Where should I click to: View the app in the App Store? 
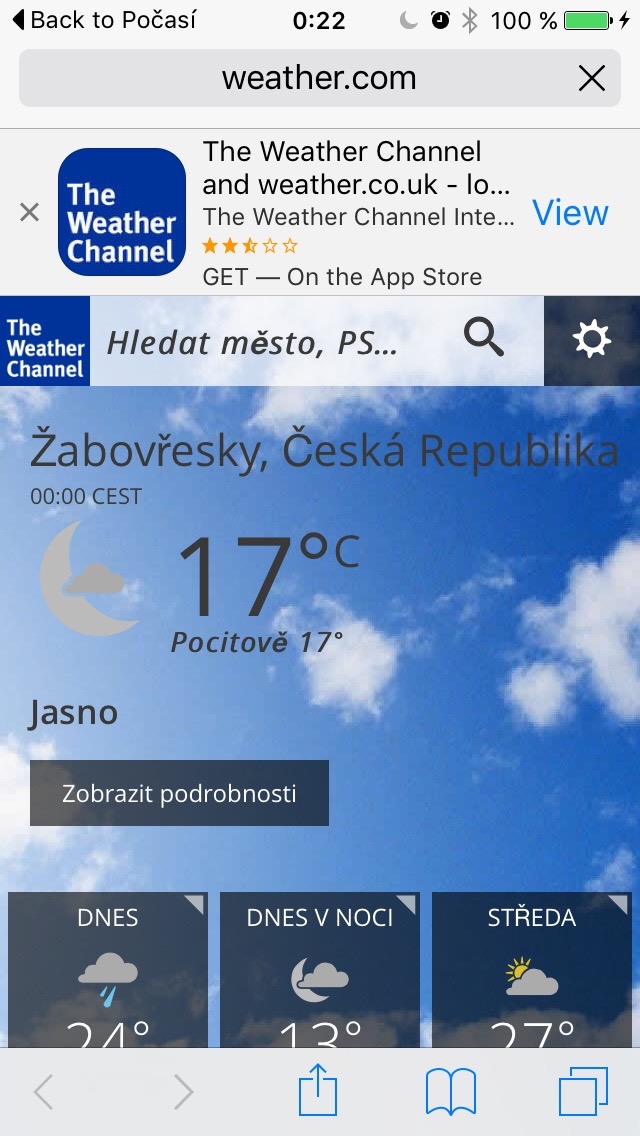pyautogui.click(x=570, y=212)
